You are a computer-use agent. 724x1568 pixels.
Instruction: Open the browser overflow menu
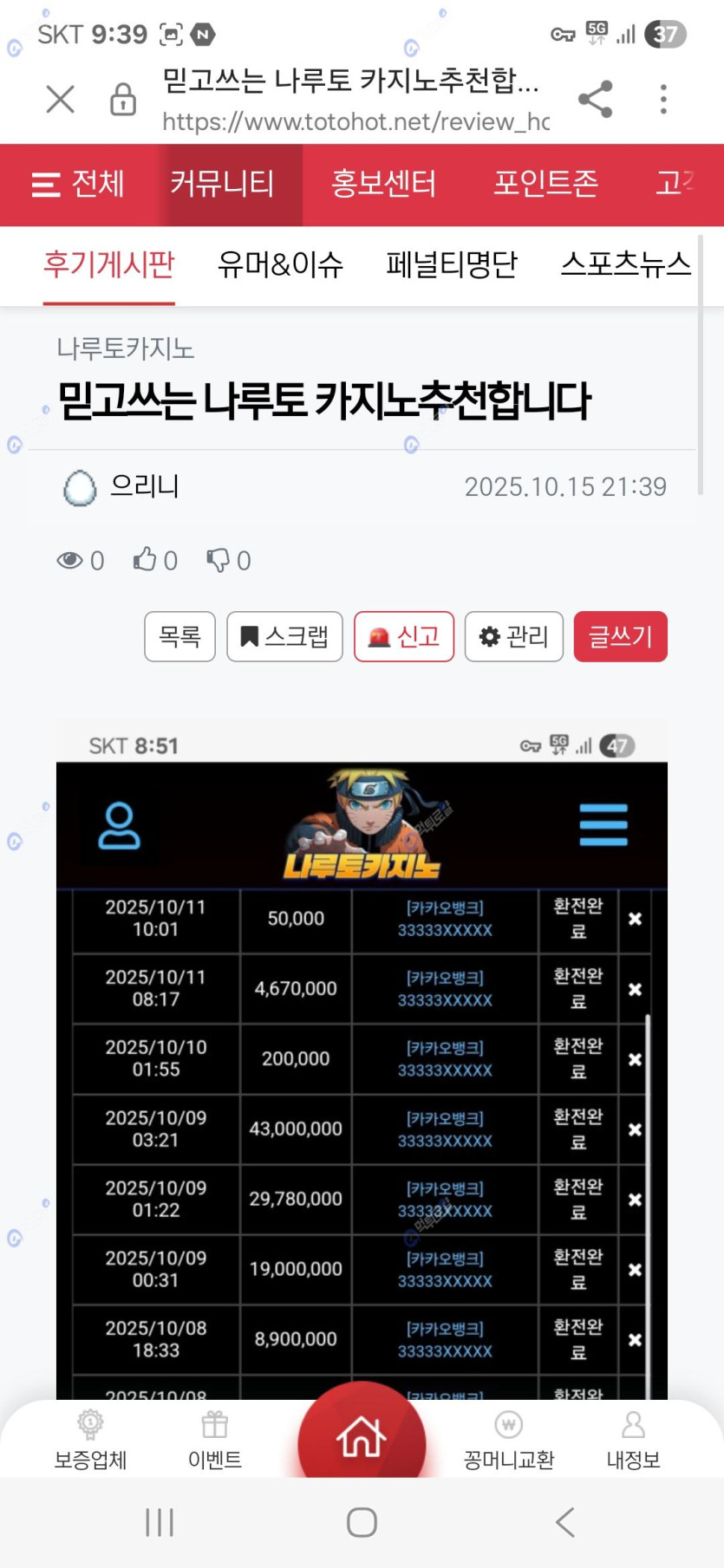(x=663, y=99)
